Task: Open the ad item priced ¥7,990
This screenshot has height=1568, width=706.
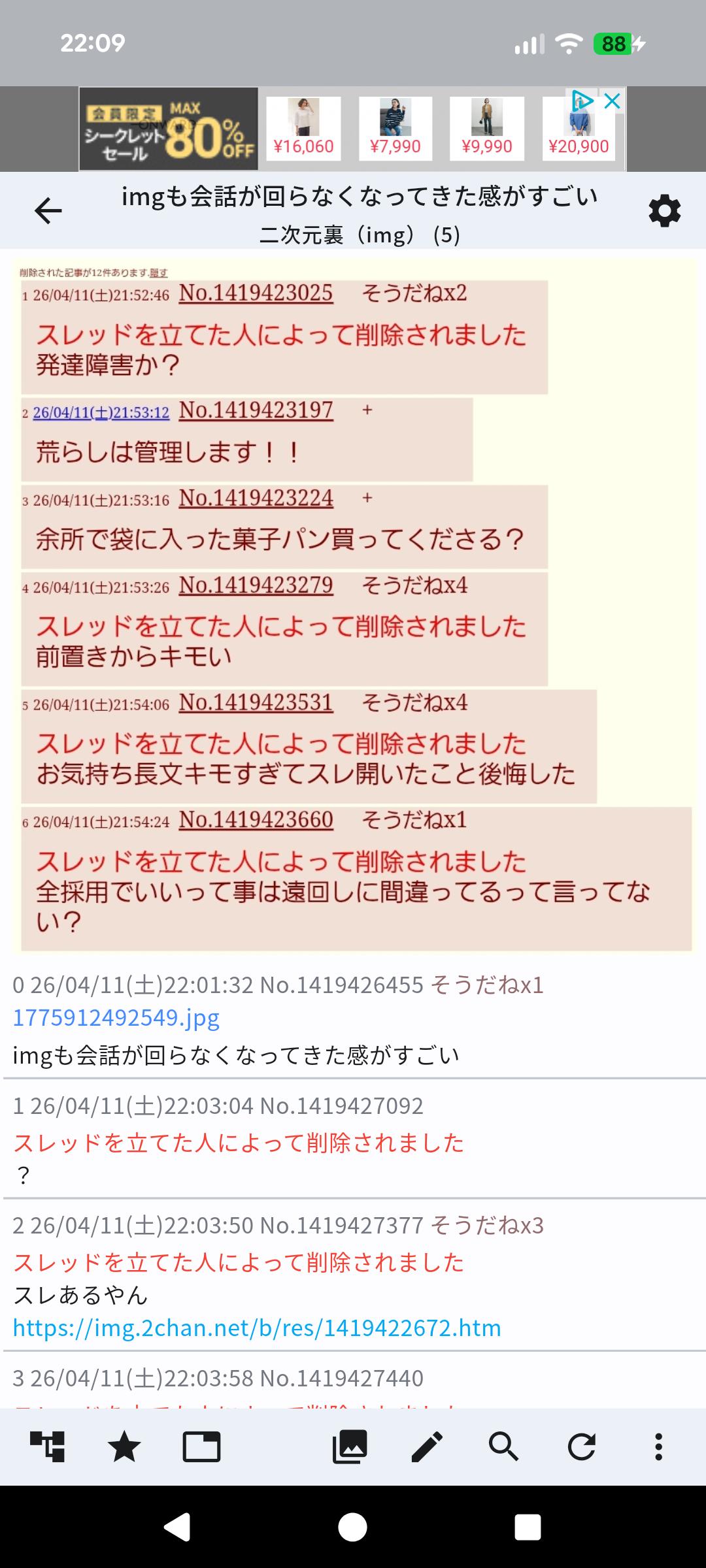Action: 395,129
